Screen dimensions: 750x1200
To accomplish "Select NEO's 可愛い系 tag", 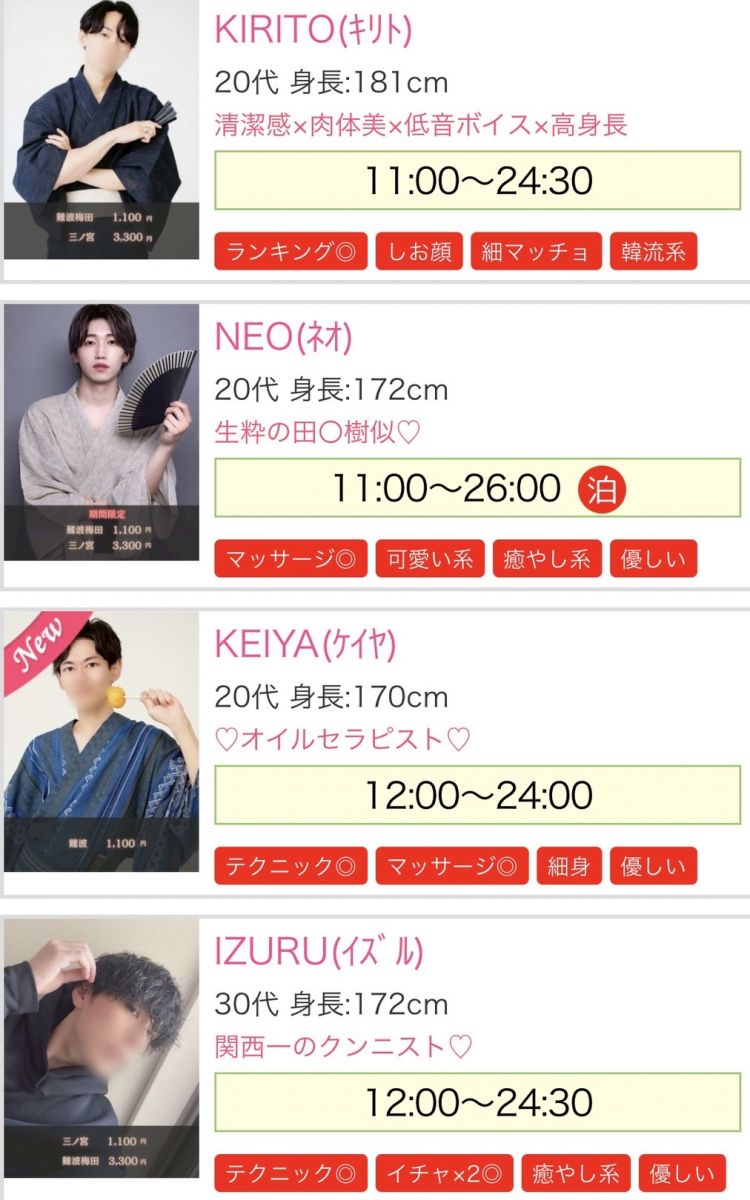I will coord(430,559).
